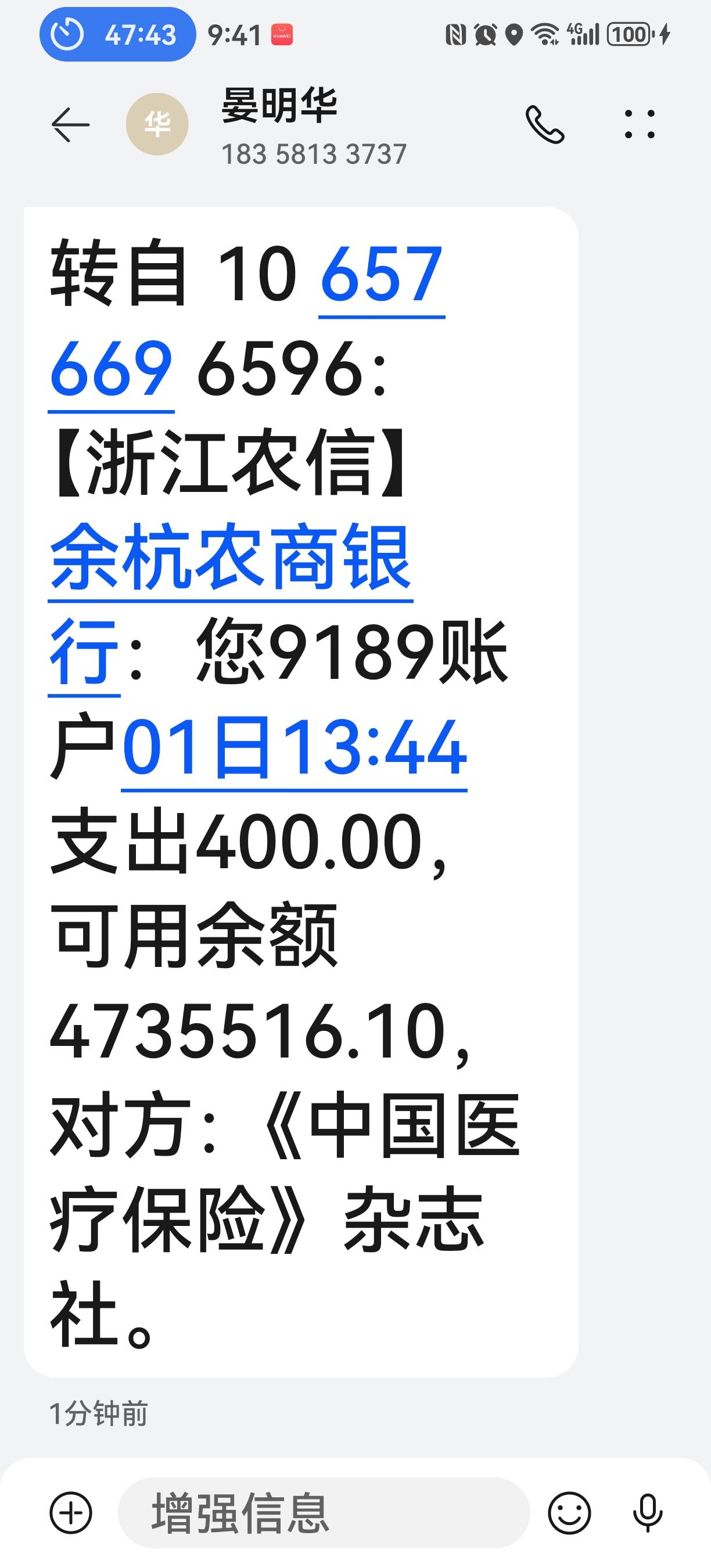
Task: Tap the underlined 657 669 number link
Action: point(381,275)
